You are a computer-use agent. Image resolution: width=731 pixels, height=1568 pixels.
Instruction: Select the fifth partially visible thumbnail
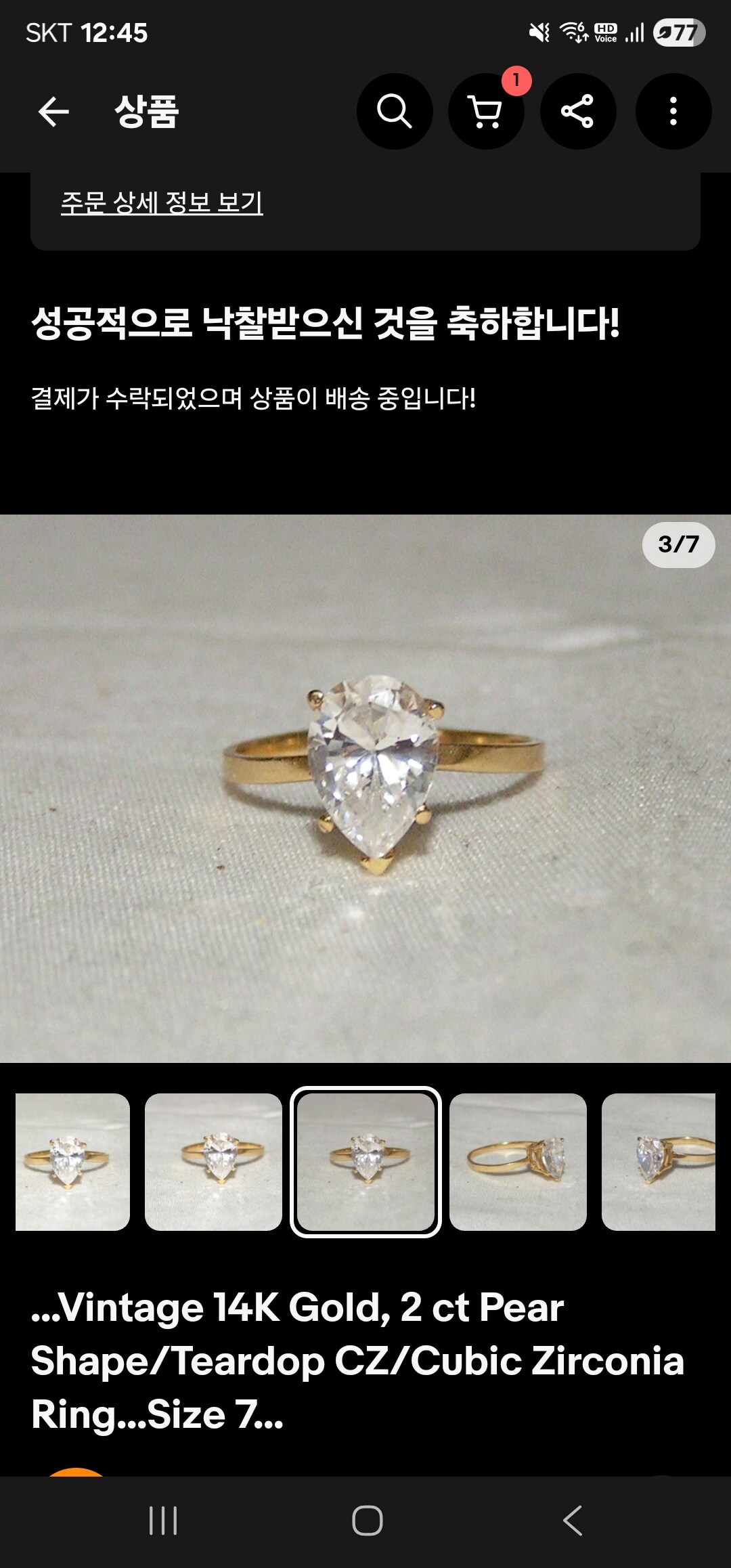(x=658, y=1162)
